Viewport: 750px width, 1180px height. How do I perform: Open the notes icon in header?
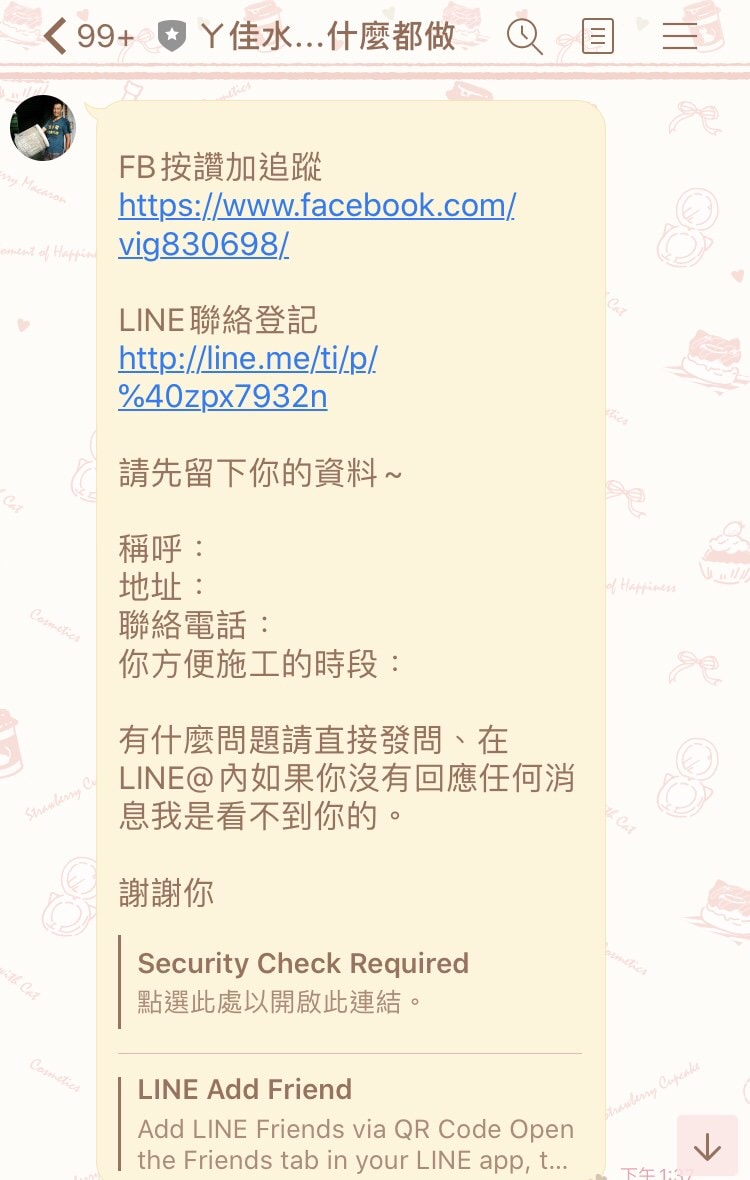coord(598,37)
